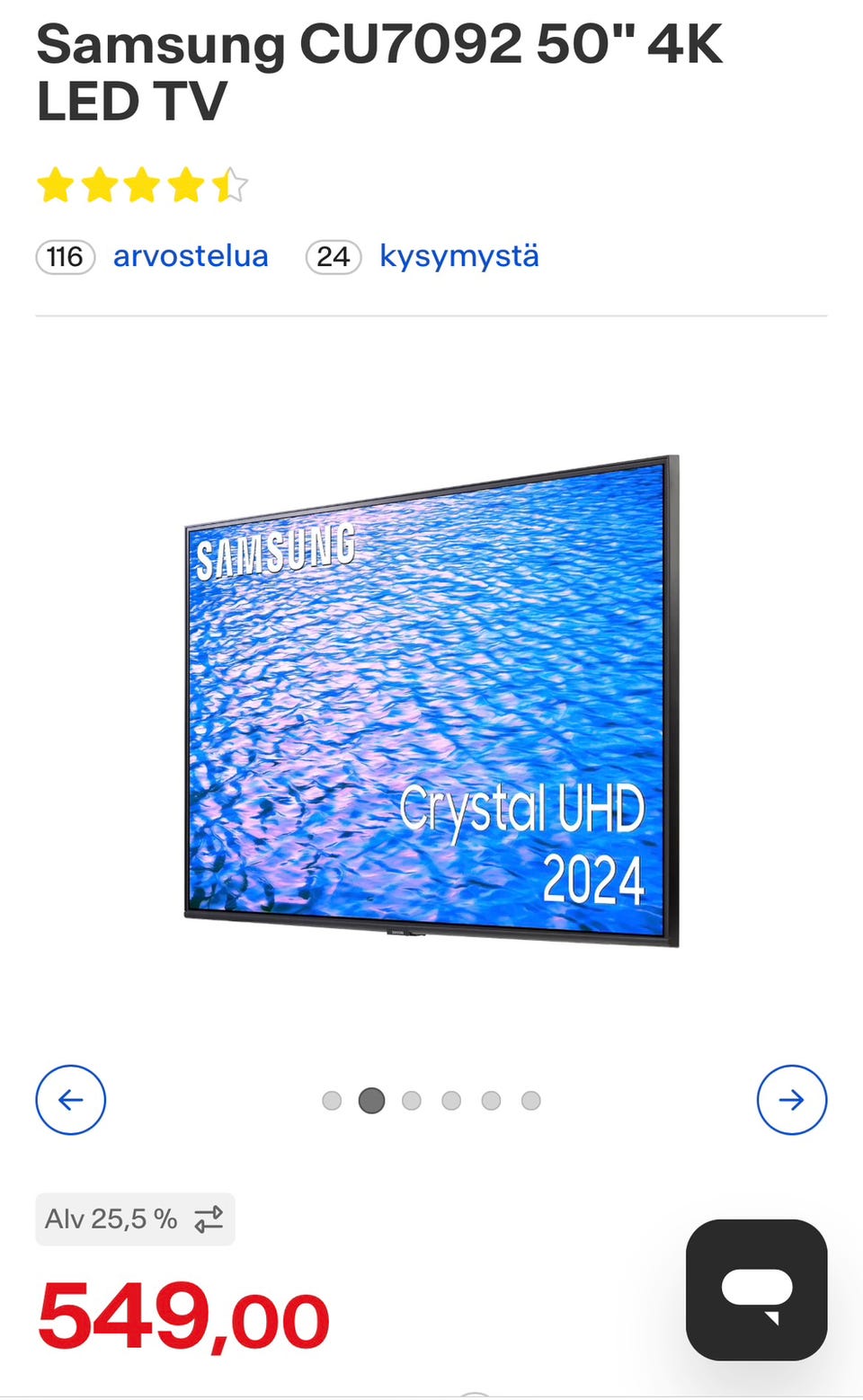Jump to the last image dot
Screen dimensions: 863x1400
pyautogui.click(x=531, y=1101)
